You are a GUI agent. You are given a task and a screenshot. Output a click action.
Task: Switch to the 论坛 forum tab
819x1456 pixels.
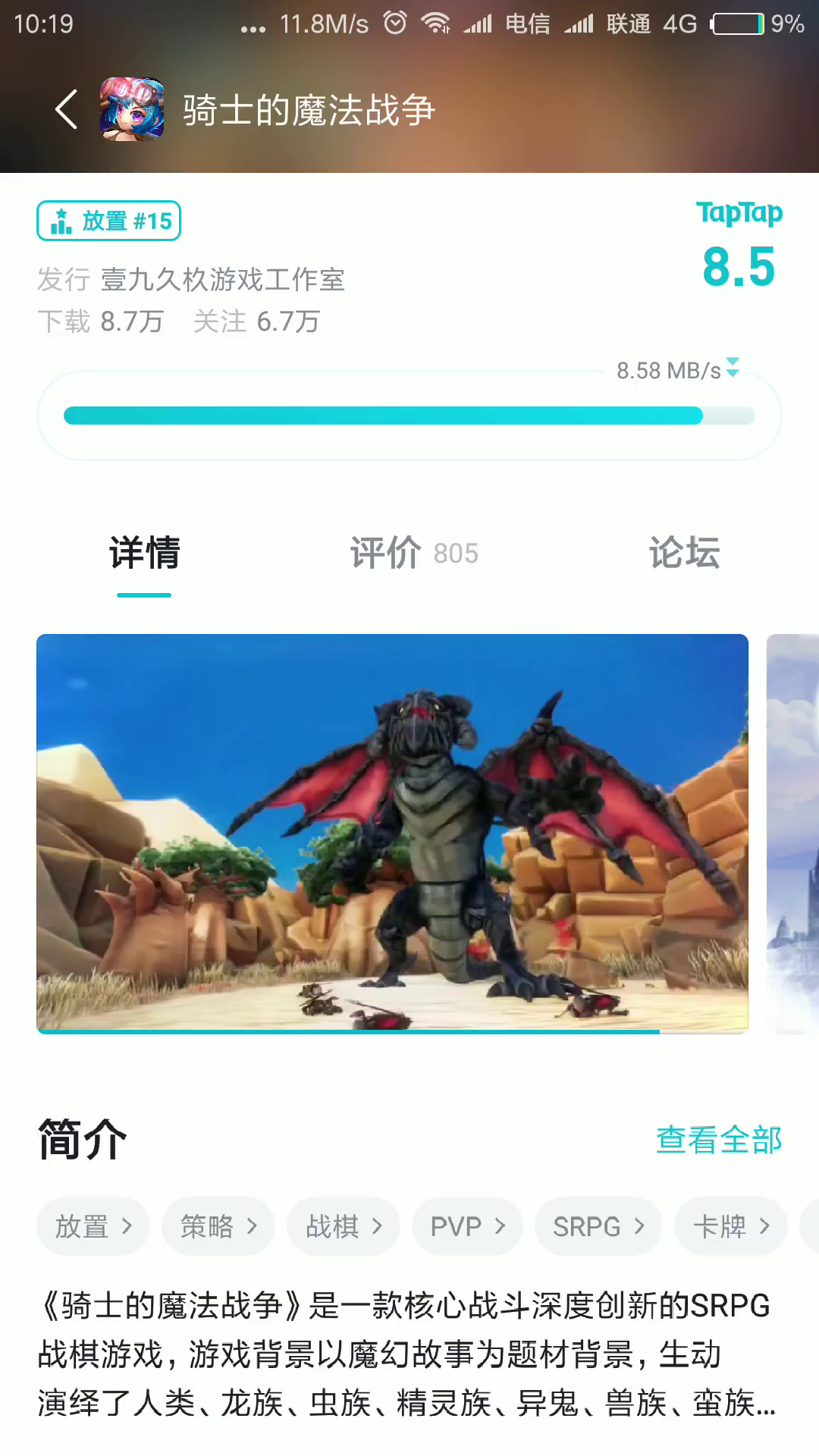(x=684, y=553)
